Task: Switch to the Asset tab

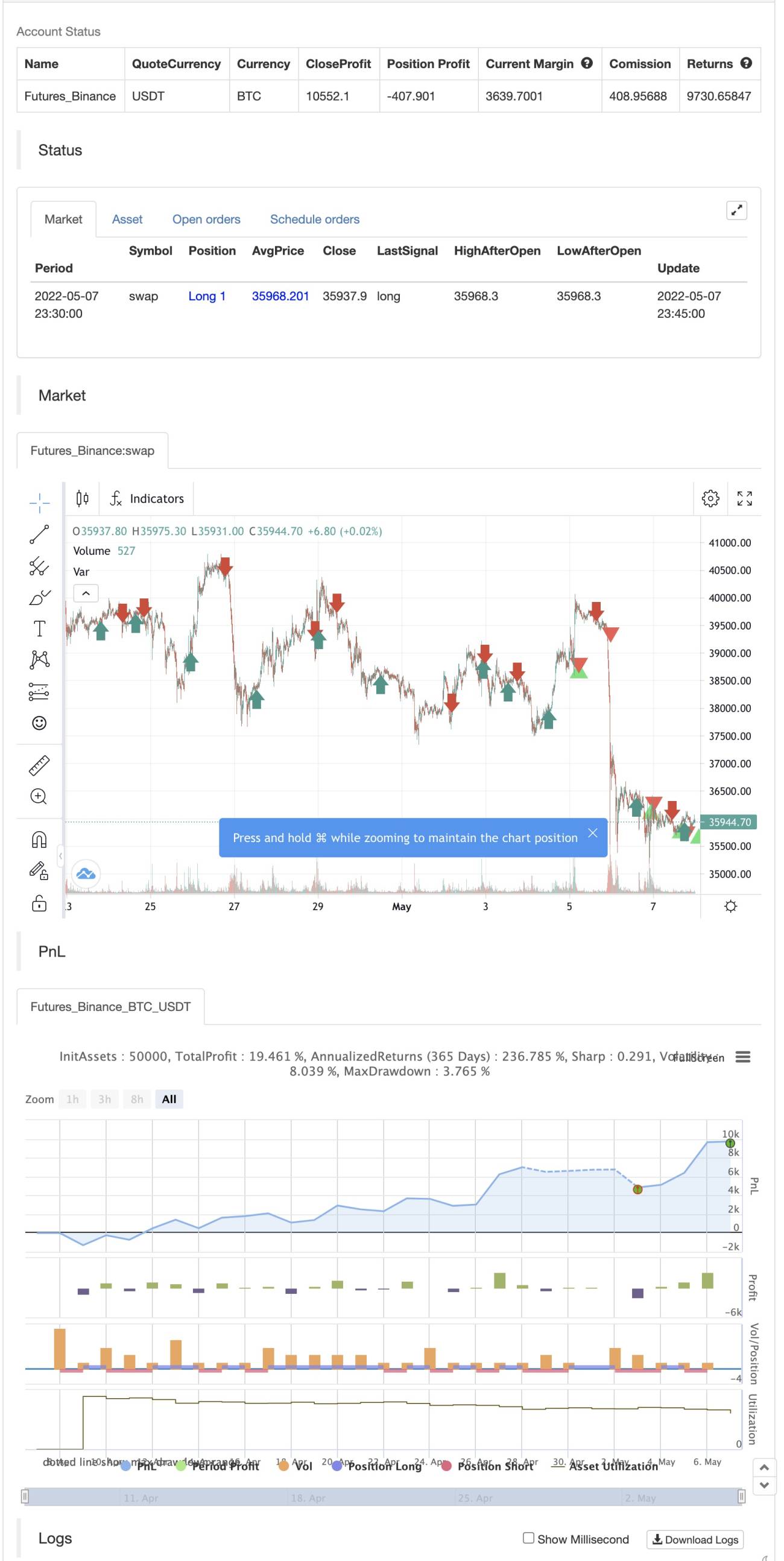Action: tap(127, 220)
